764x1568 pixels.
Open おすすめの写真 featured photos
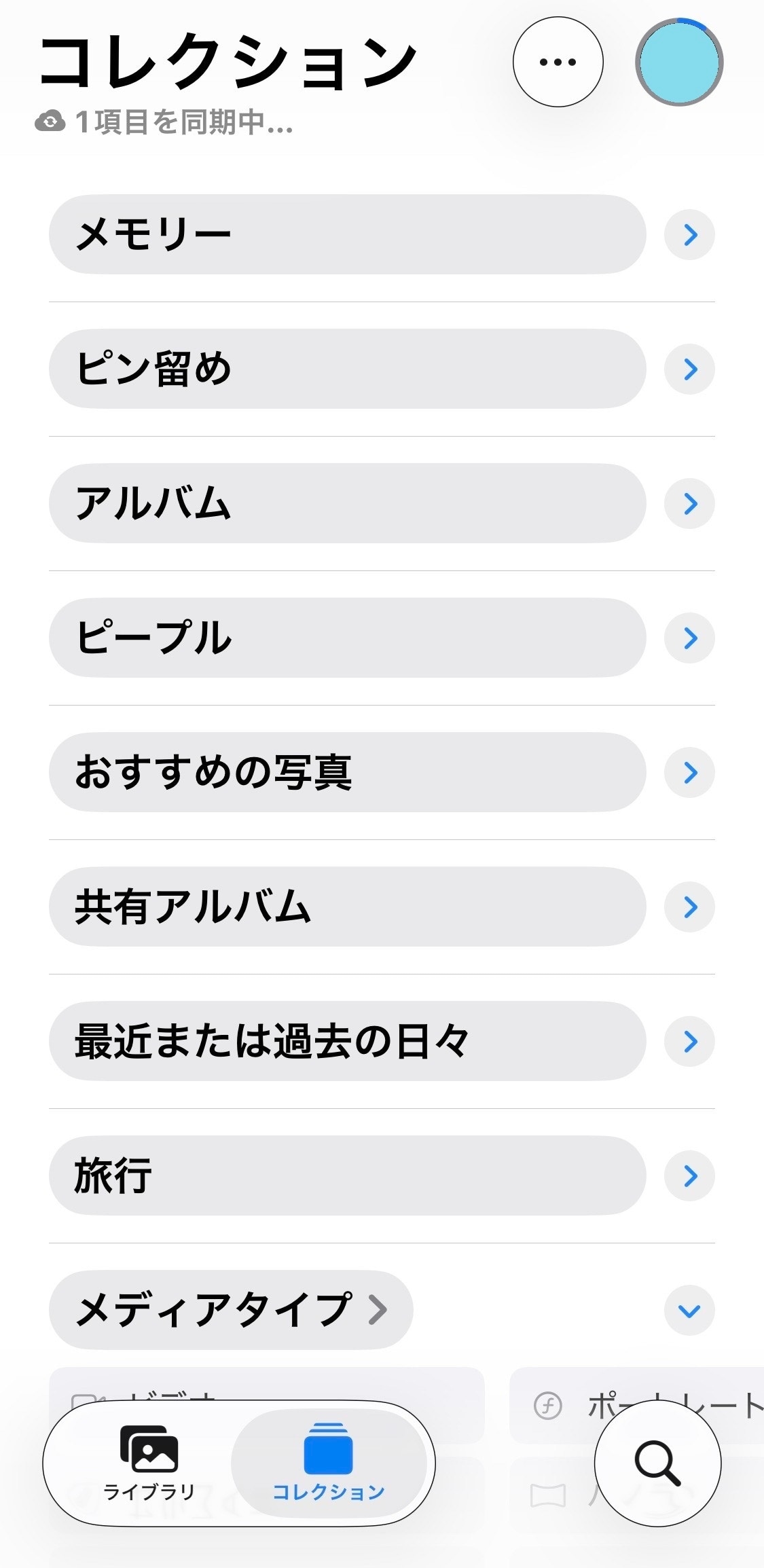pyautogui.click(x=346, y=772)
